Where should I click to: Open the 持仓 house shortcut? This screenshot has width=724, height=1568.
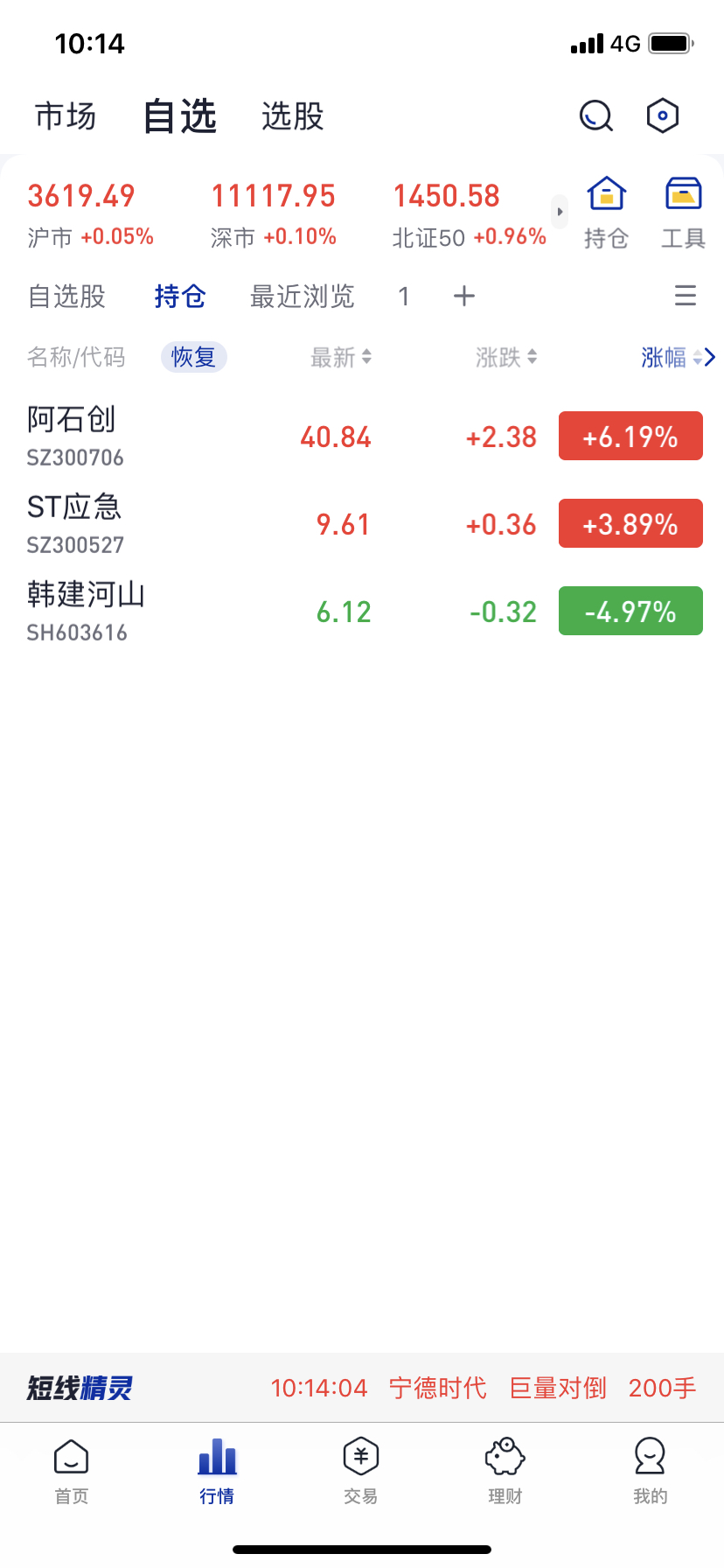(606, 213)
